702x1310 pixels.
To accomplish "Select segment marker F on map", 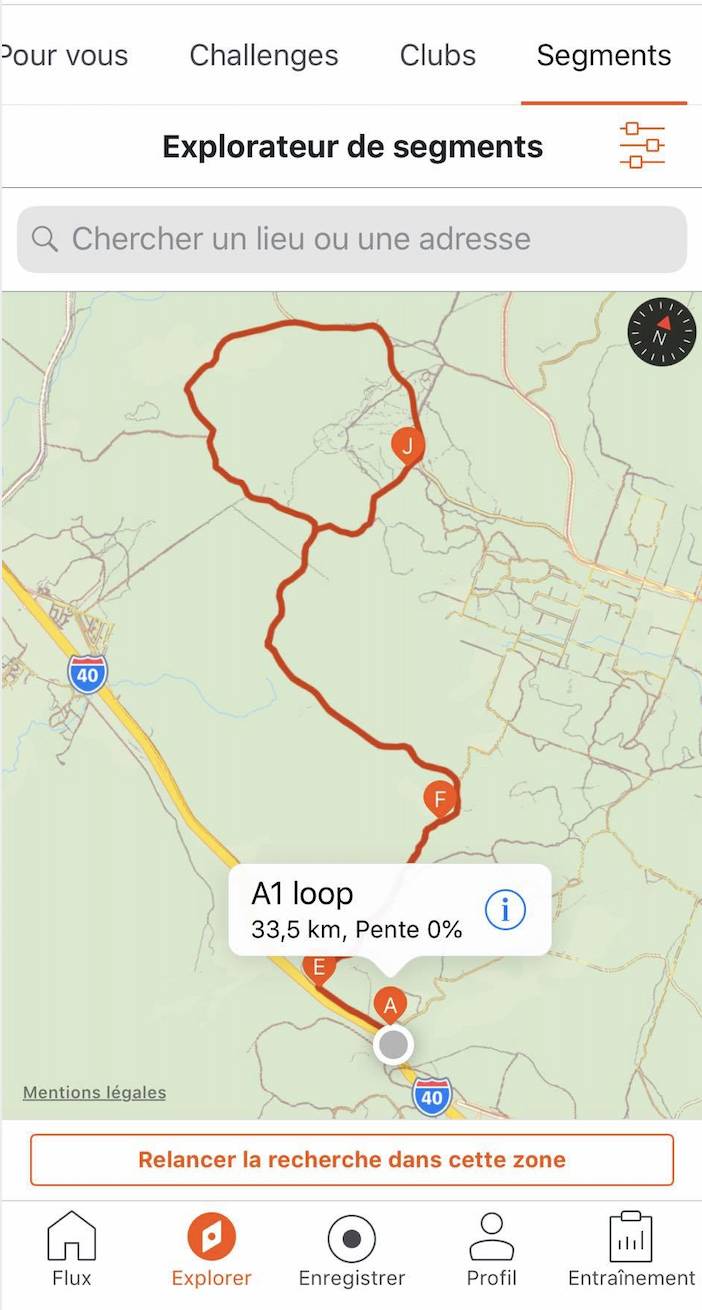I will point(440,797).
